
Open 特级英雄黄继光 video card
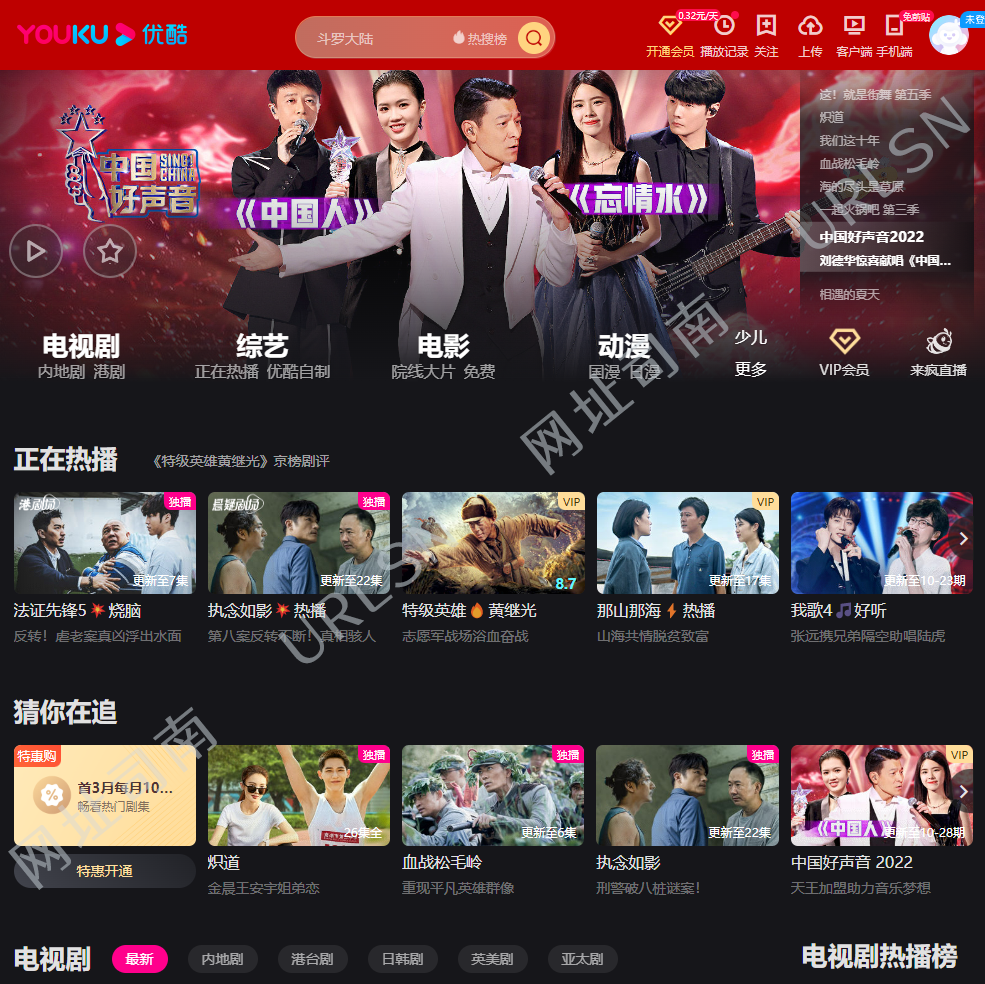coord(493,543)
